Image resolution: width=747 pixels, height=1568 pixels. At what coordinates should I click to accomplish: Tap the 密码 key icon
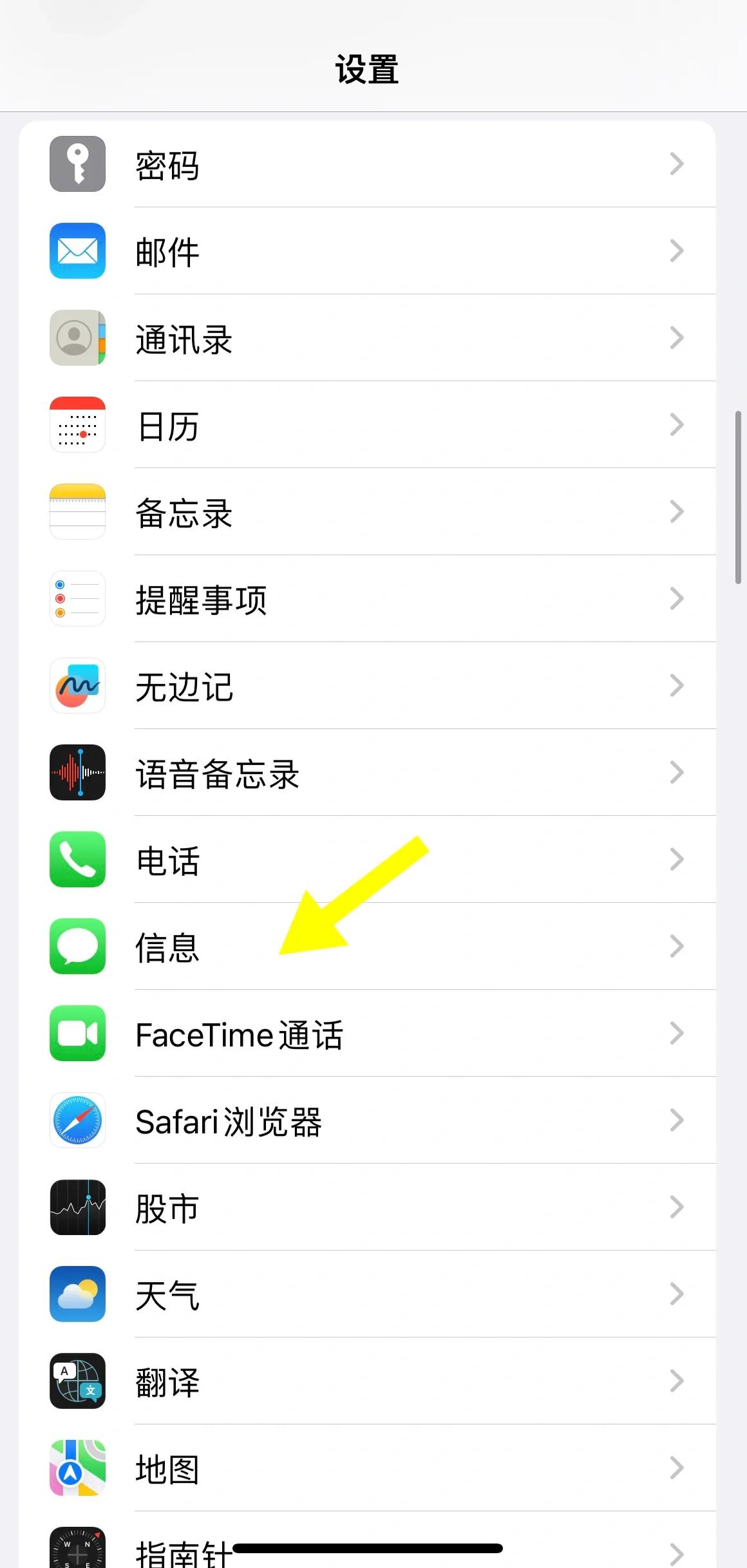(77, 165)
